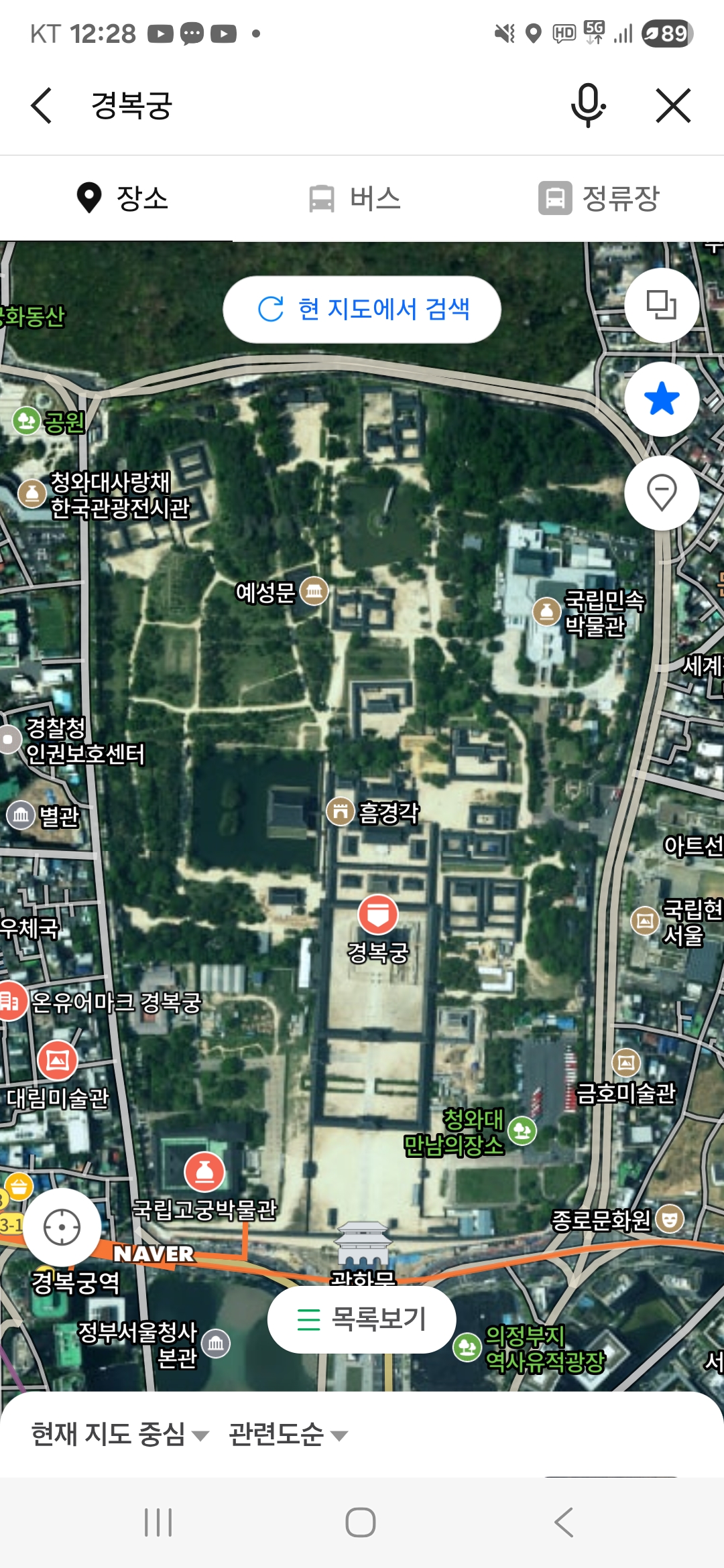Expand the 현재 지도 중심 dropdown
Viewport: 724px width, 1568px height.
[x=121, y=1435]
